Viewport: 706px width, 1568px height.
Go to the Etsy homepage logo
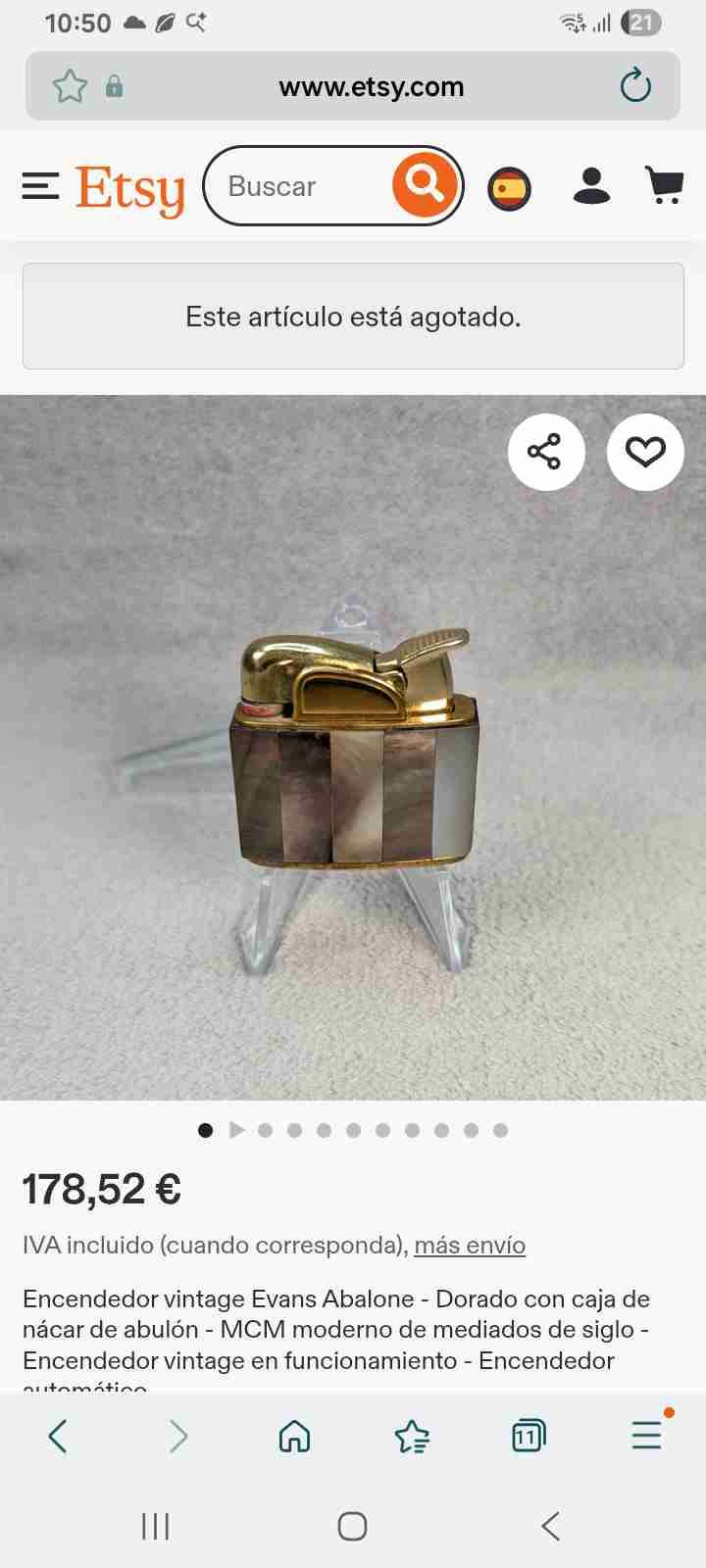coord(130,188)
